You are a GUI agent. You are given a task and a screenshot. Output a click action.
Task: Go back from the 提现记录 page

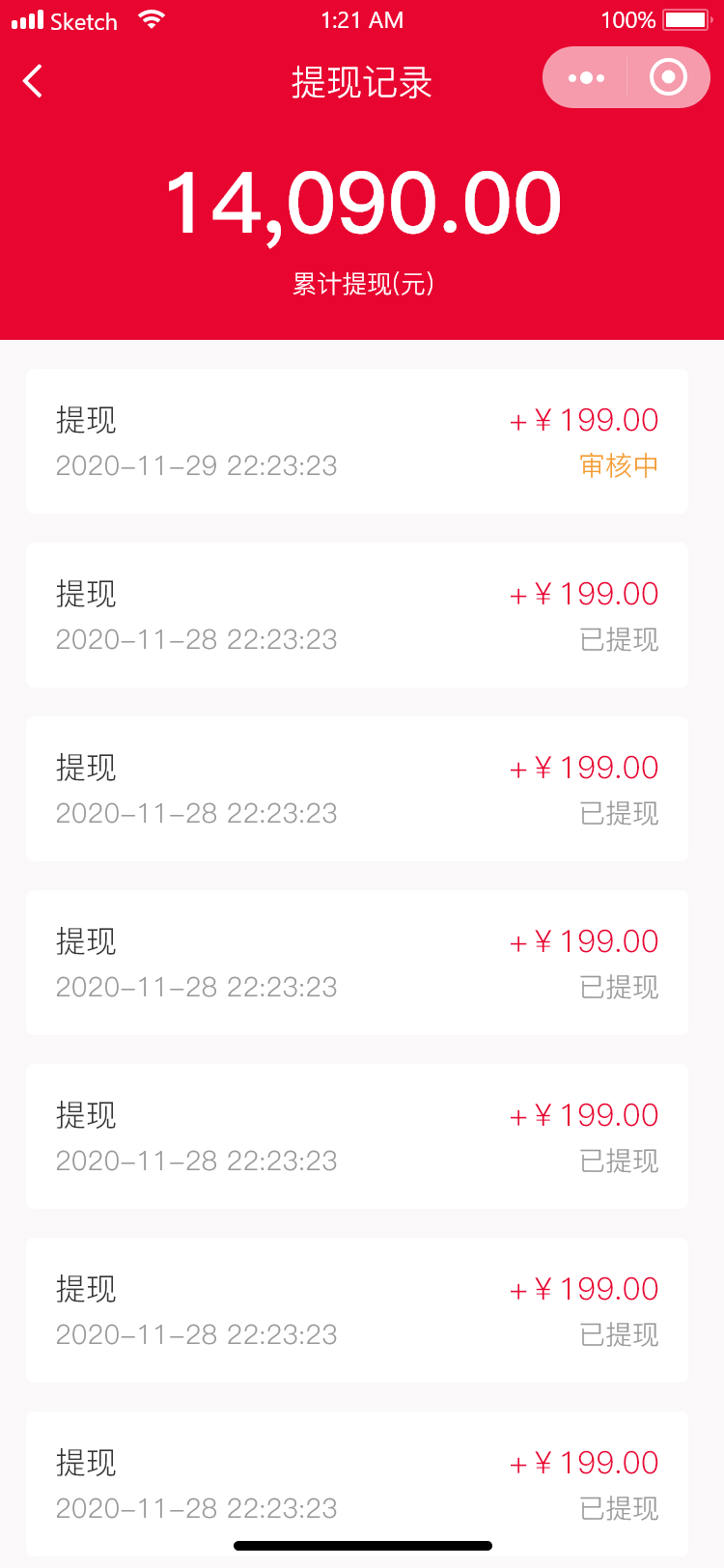33,81
